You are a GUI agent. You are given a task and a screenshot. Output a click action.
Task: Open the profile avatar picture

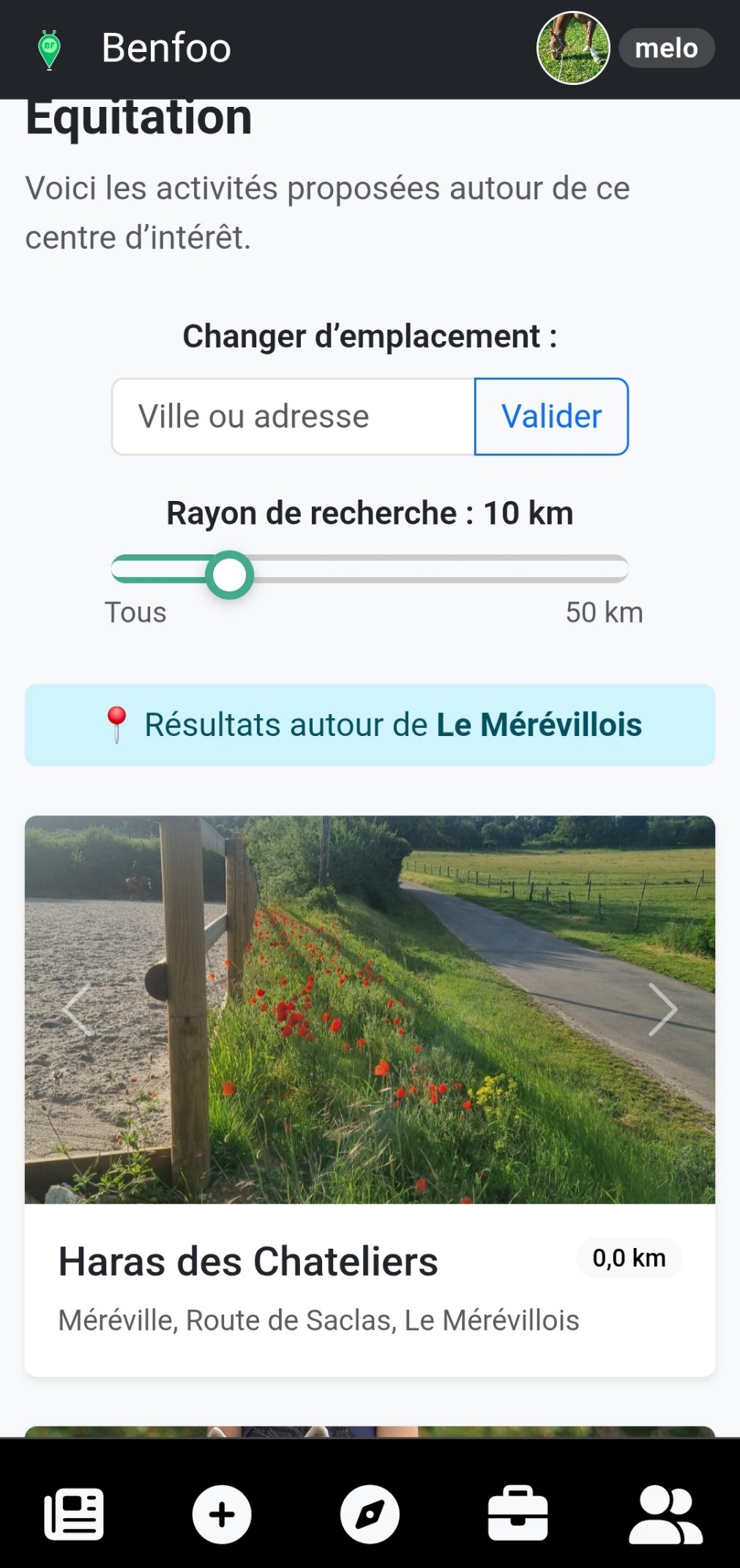click(574, 48)
